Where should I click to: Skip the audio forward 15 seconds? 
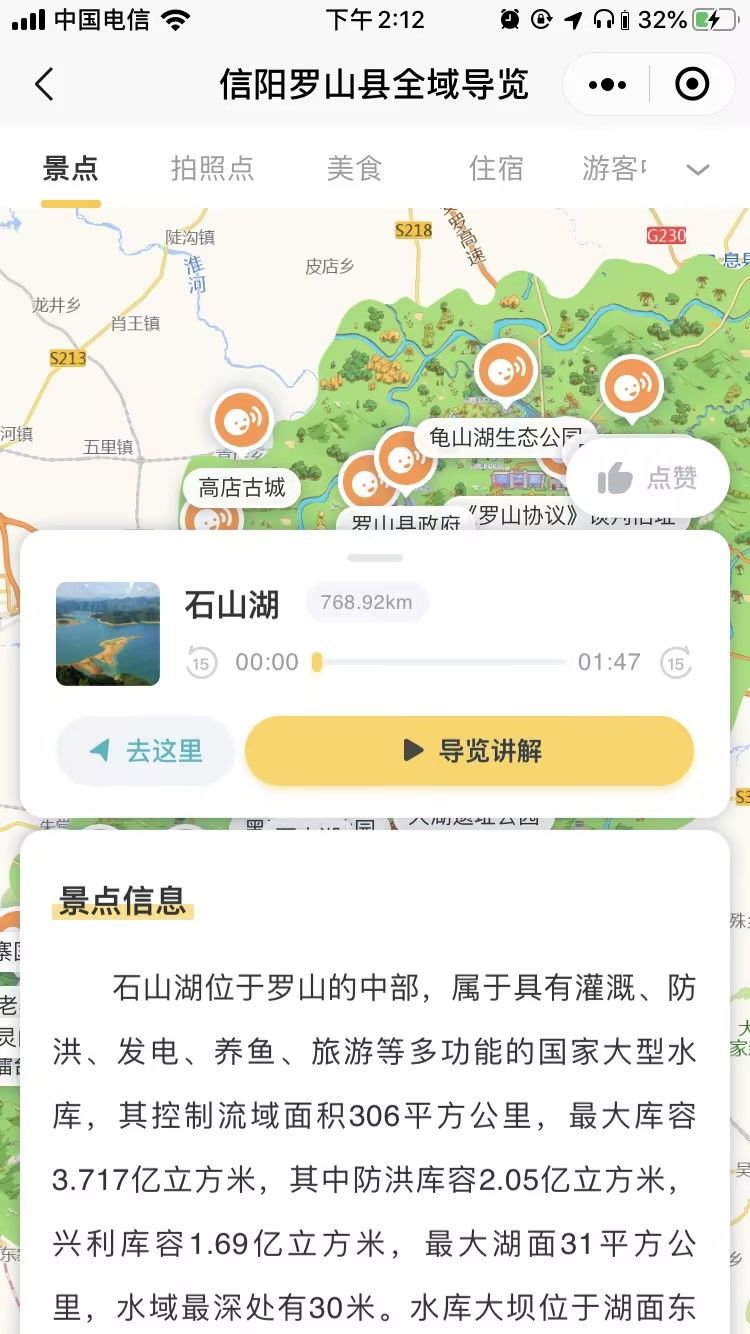coord(675,662)
